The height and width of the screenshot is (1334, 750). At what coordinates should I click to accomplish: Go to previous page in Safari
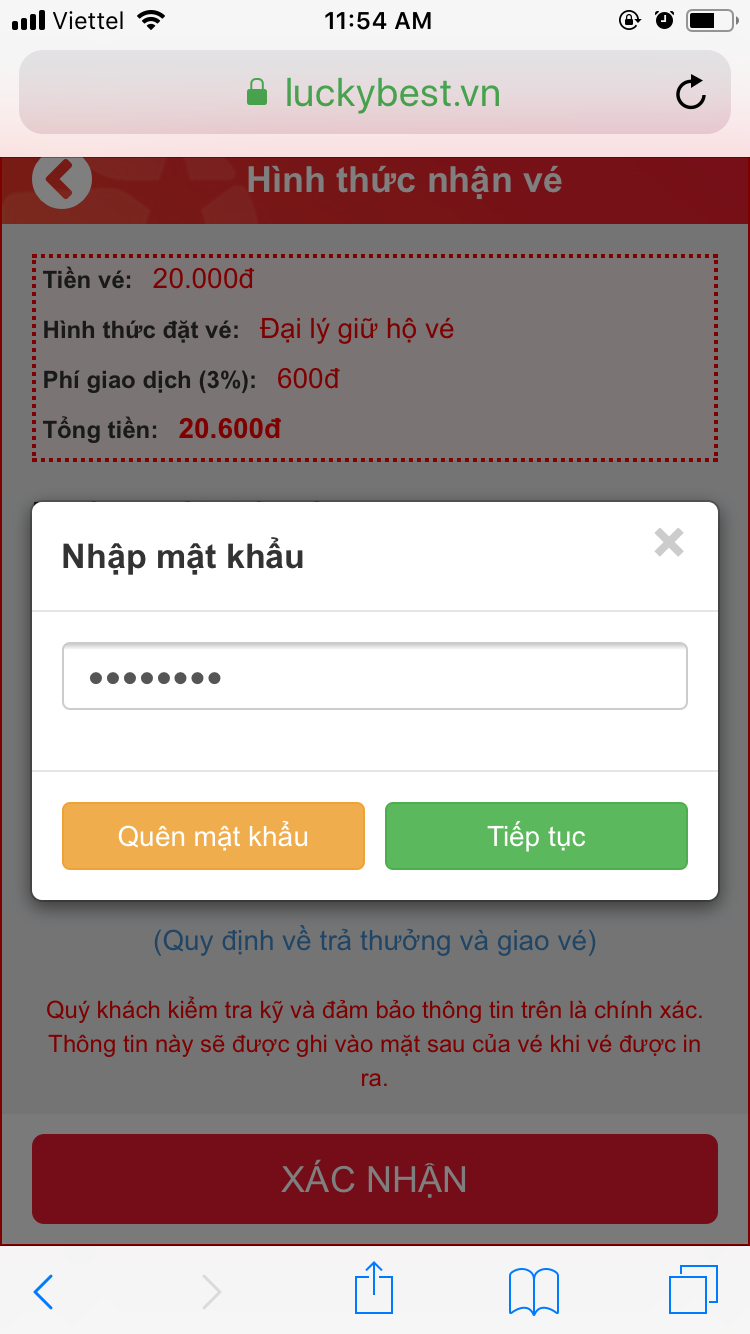(x=44, y=1291)
